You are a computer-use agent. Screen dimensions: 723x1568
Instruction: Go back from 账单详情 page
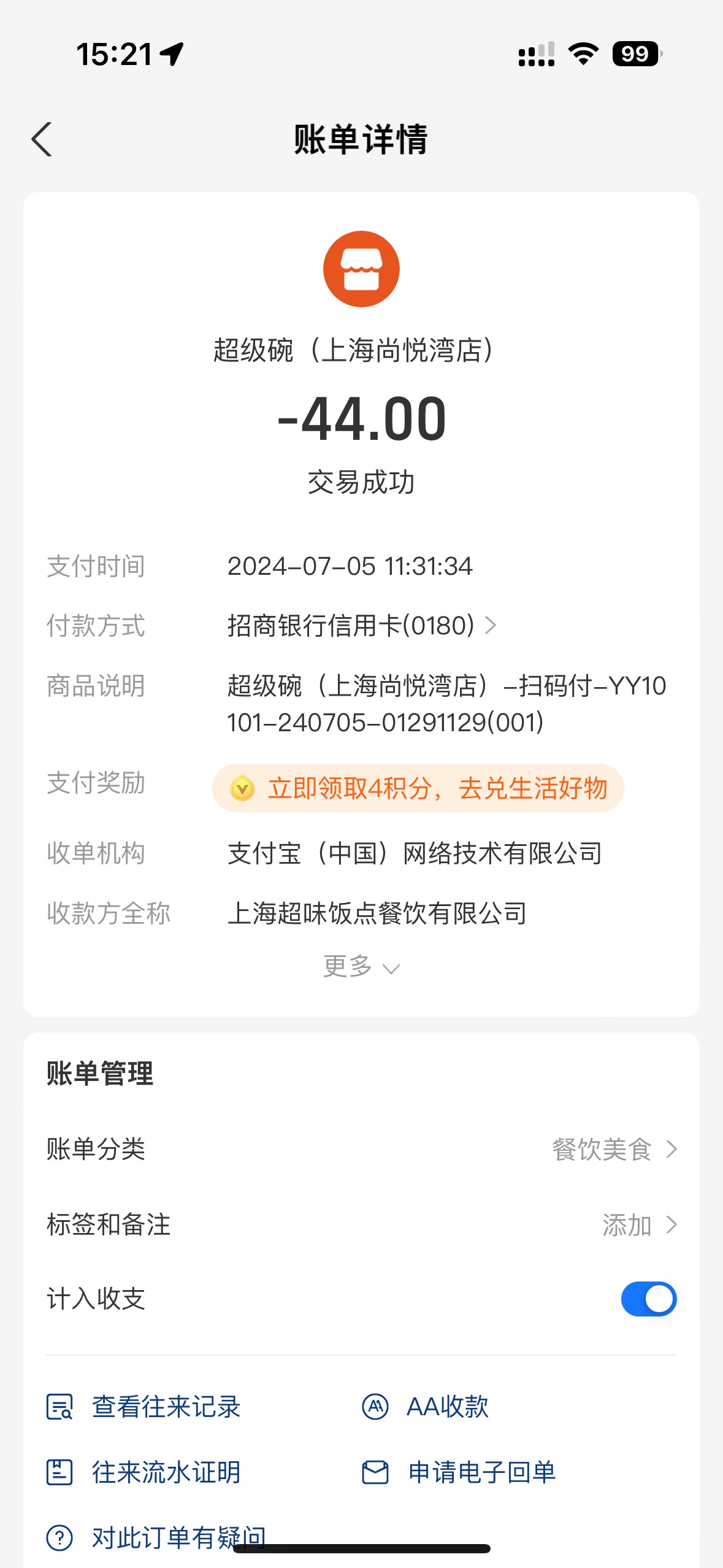click(x=42, y=139)
